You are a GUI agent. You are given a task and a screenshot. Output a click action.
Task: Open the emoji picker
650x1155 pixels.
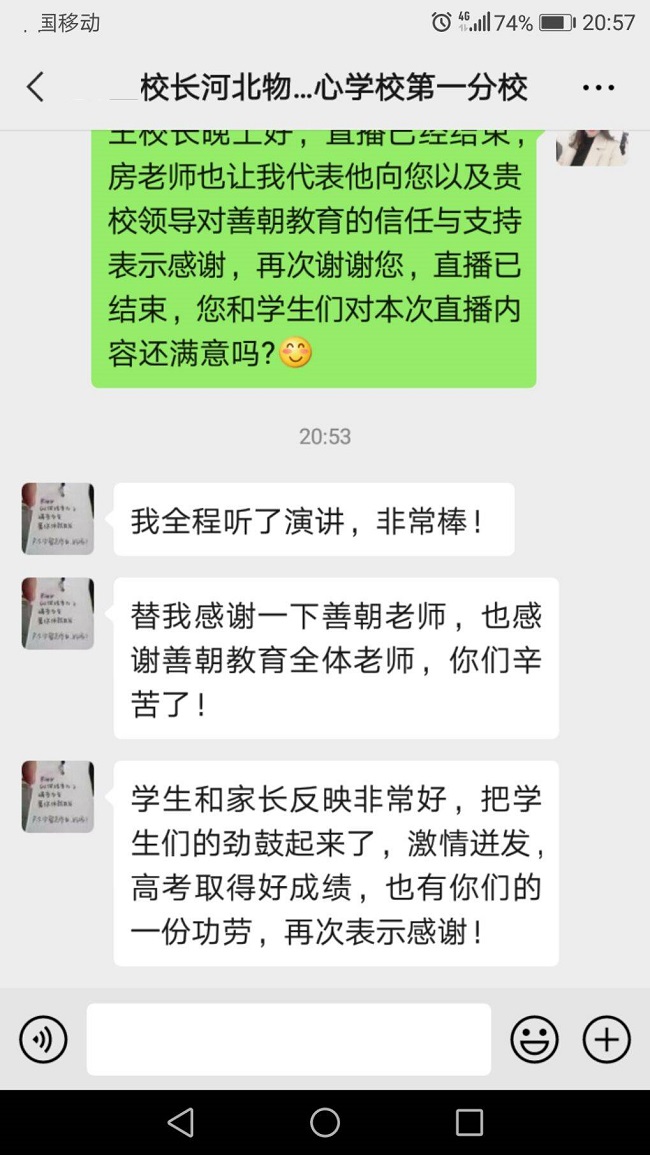[x=534, y=1040]
